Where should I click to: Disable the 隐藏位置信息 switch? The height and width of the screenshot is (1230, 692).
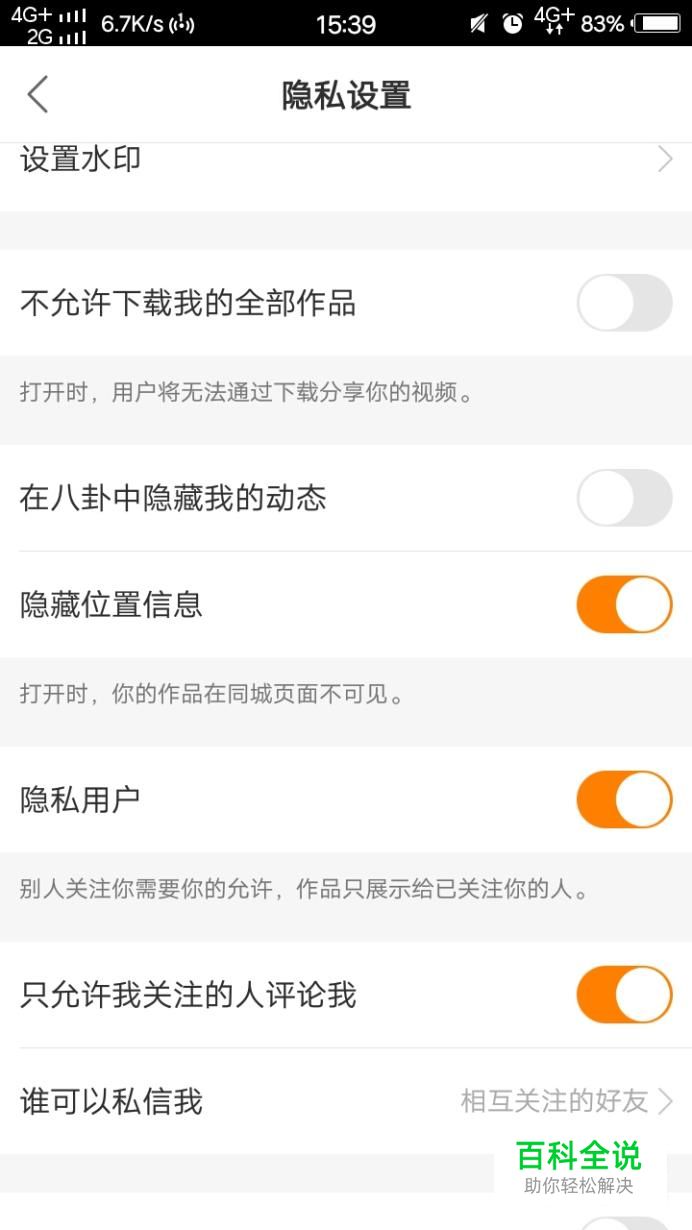624,604
